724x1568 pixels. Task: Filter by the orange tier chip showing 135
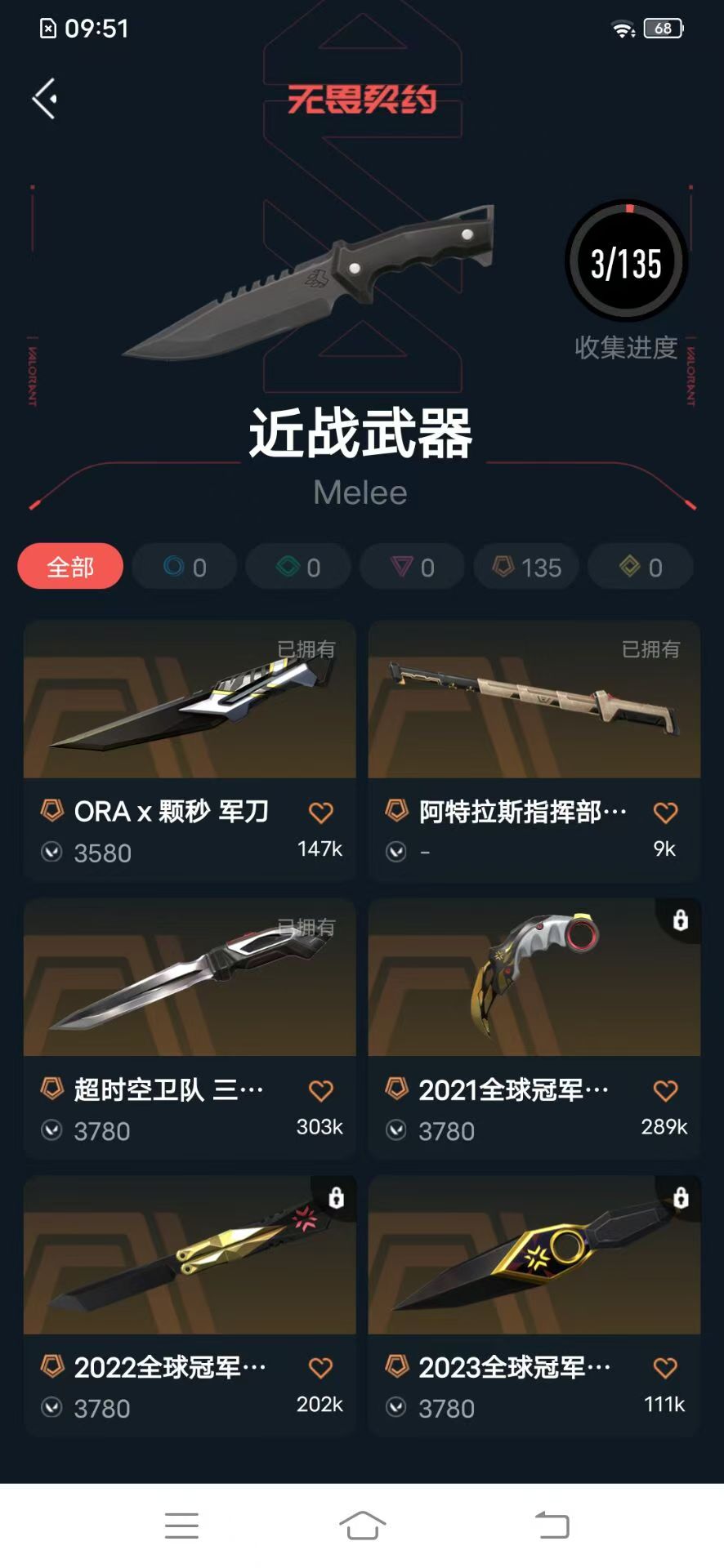[x=526, y=566]
